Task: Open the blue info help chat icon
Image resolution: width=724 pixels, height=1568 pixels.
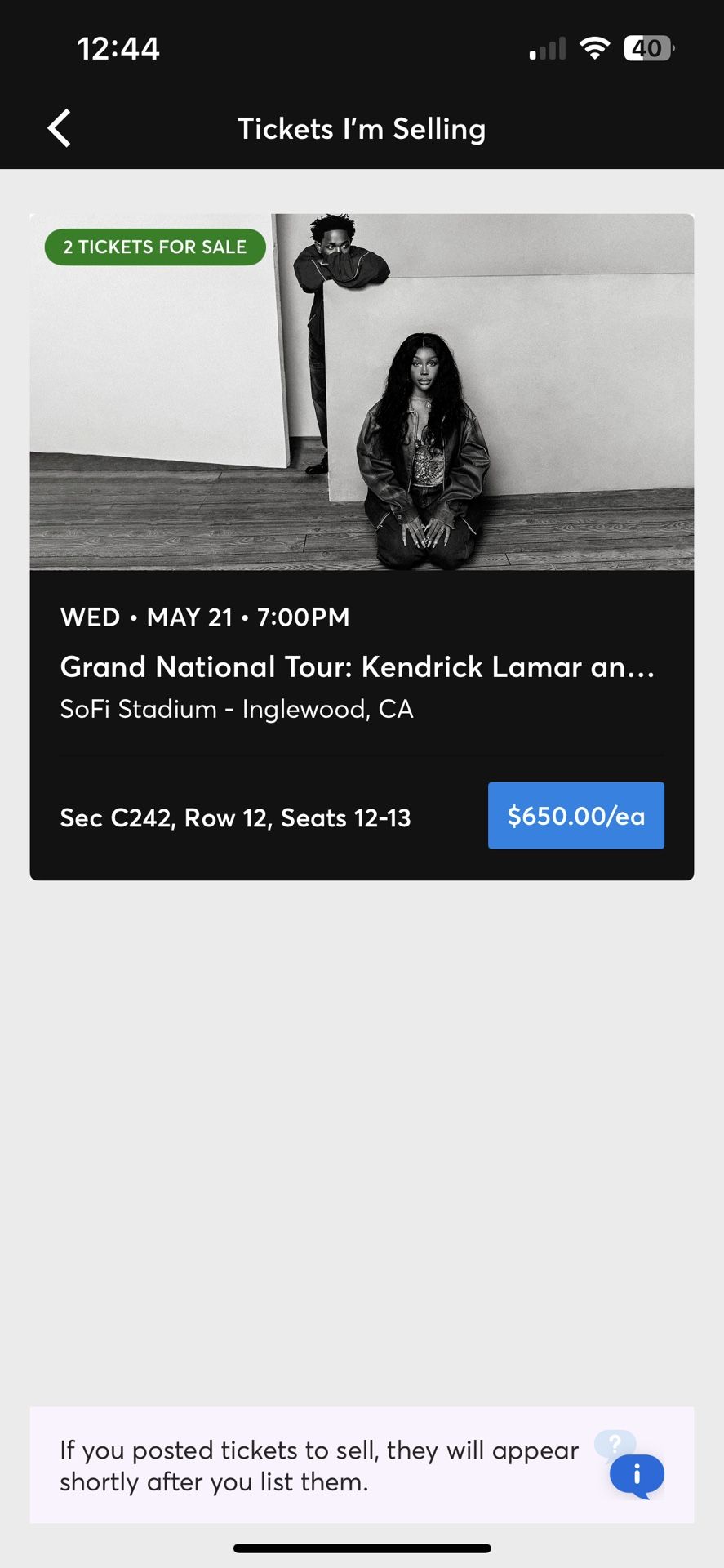Action: (637, 1476)
